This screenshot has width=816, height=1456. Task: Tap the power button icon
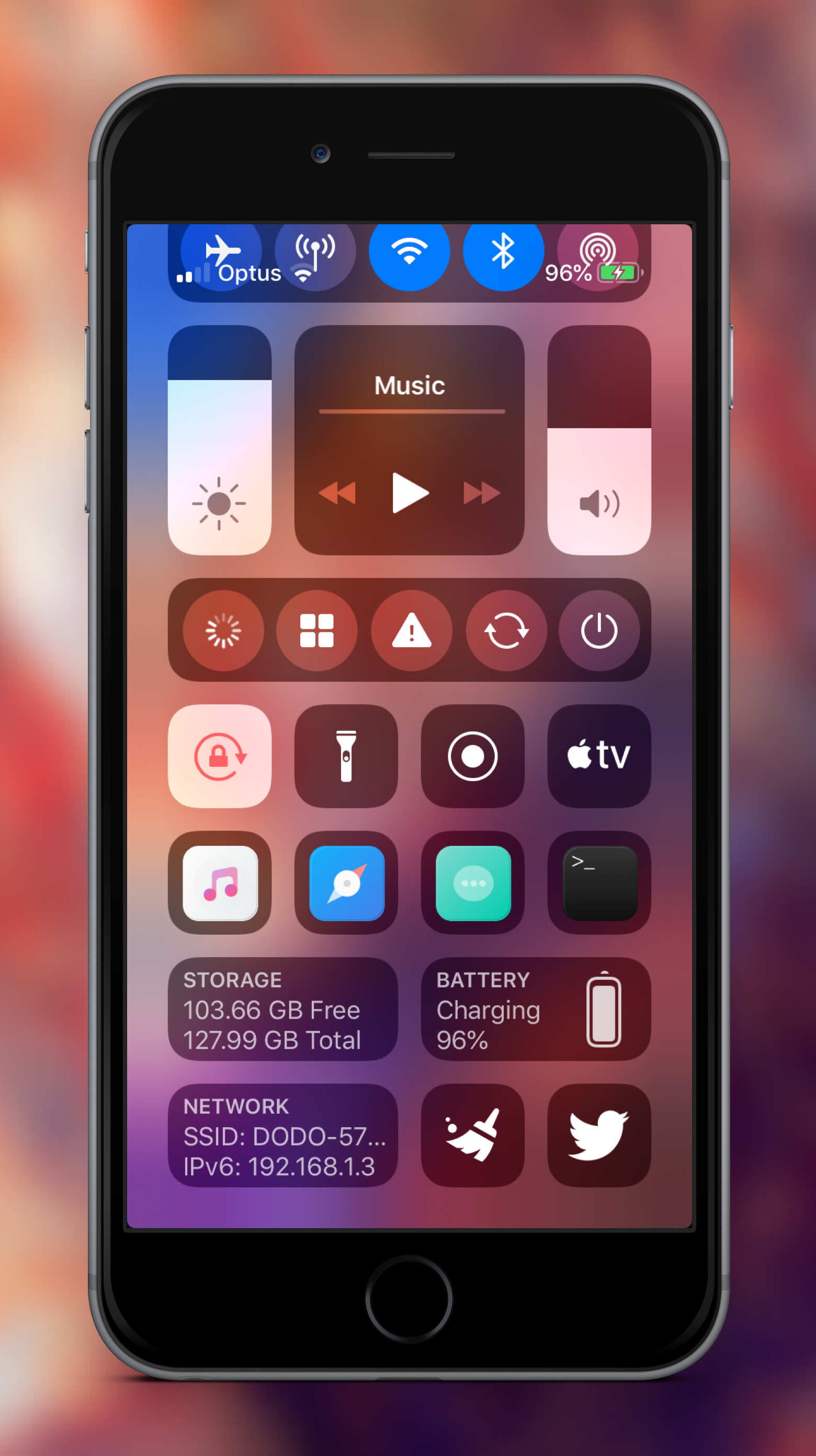599,630
